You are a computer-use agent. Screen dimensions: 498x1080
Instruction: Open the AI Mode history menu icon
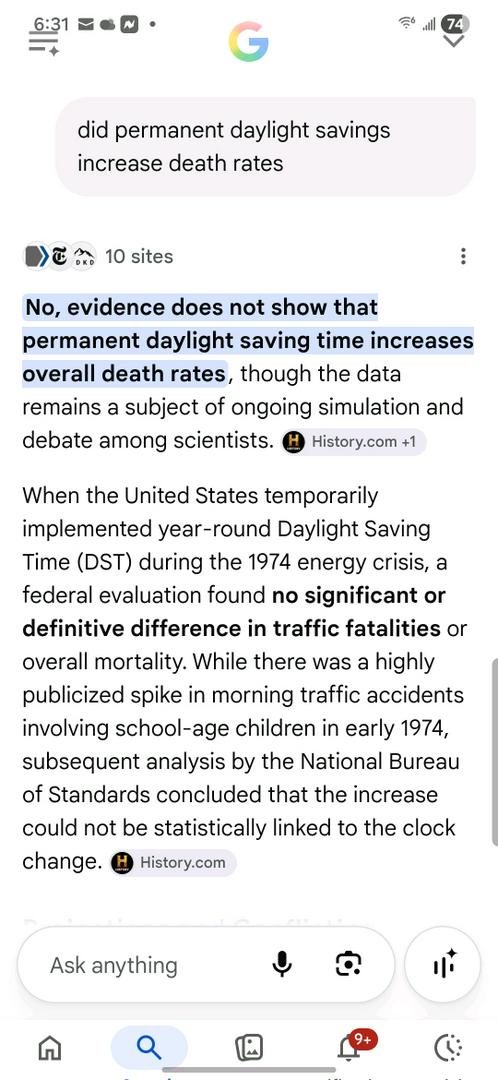pos(45,45)
